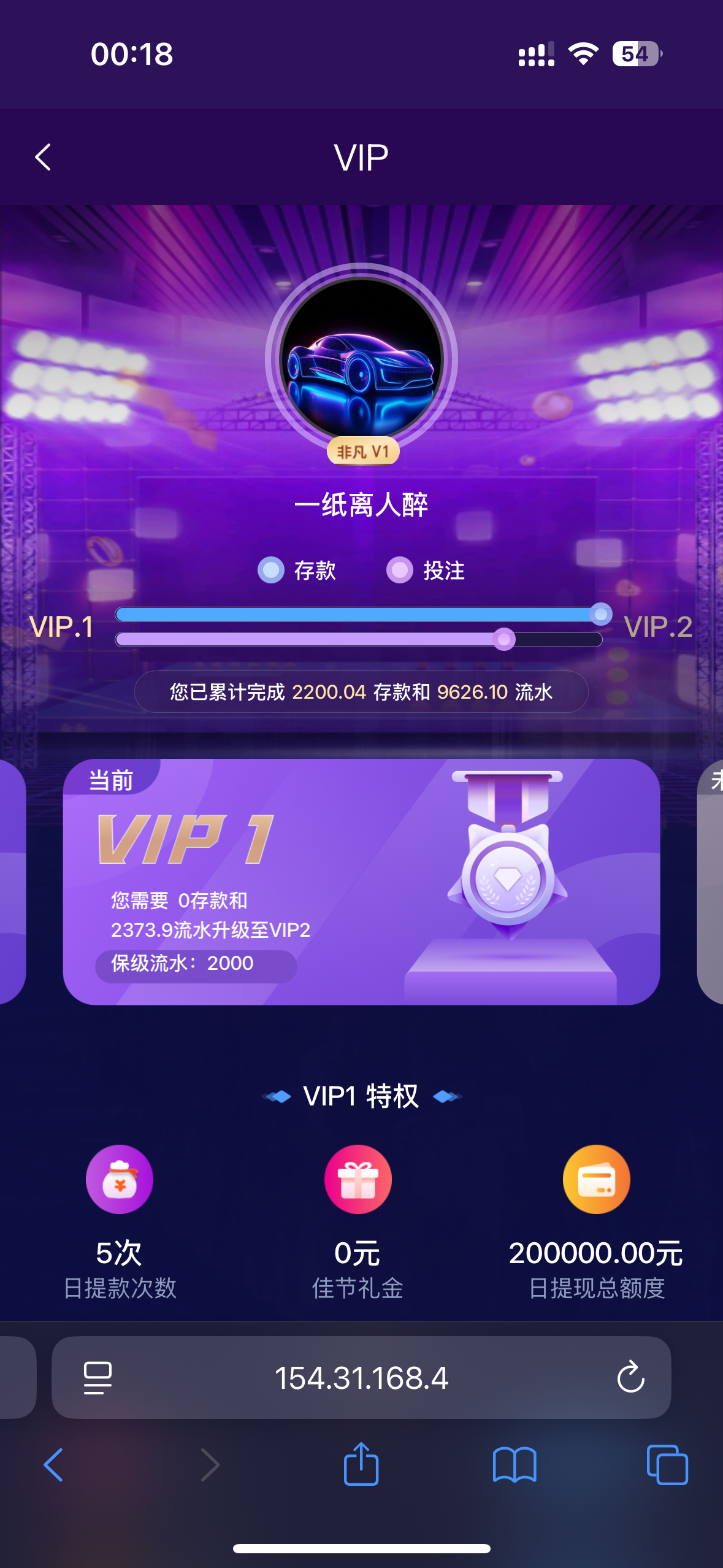
Task: Tap the profile avatar with the car image
Action: [x=361, y=359]
